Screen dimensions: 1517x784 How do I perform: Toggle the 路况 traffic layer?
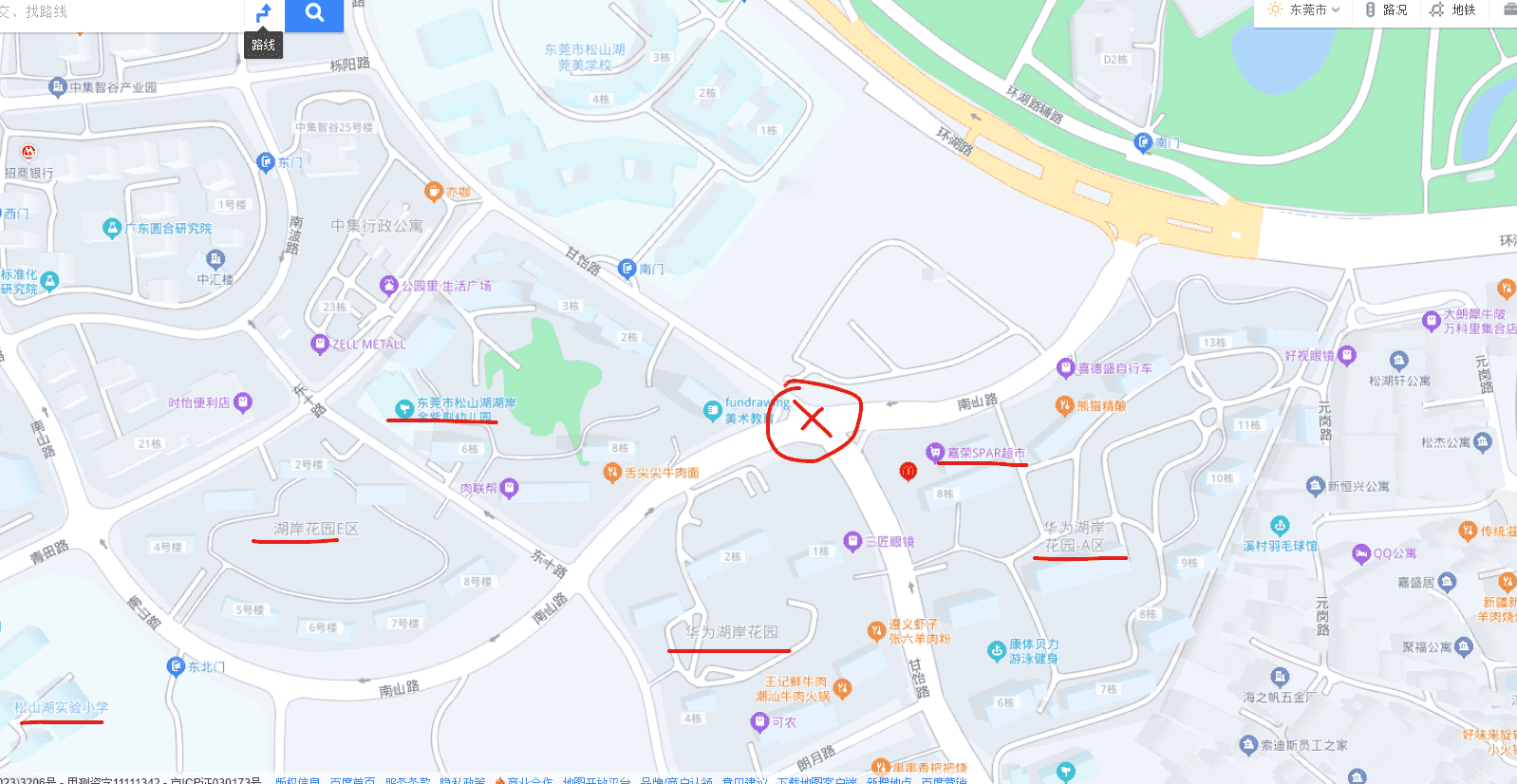click(1387, 10)
